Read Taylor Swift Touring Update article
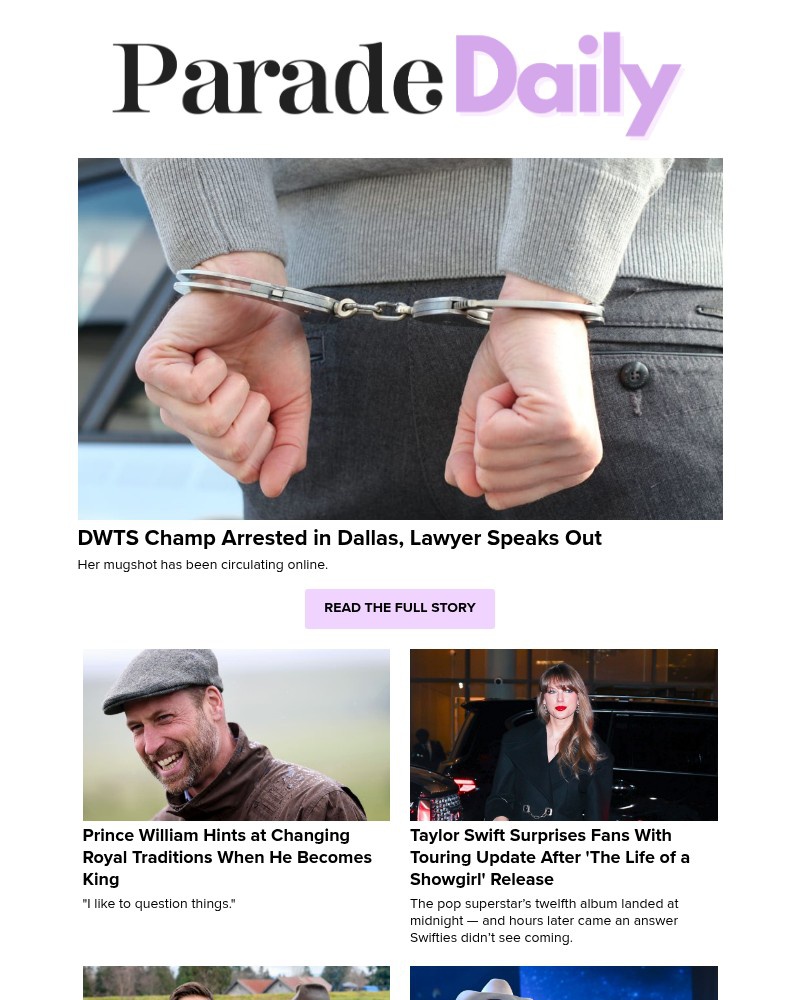The image size is (800, 1000). 549,857
